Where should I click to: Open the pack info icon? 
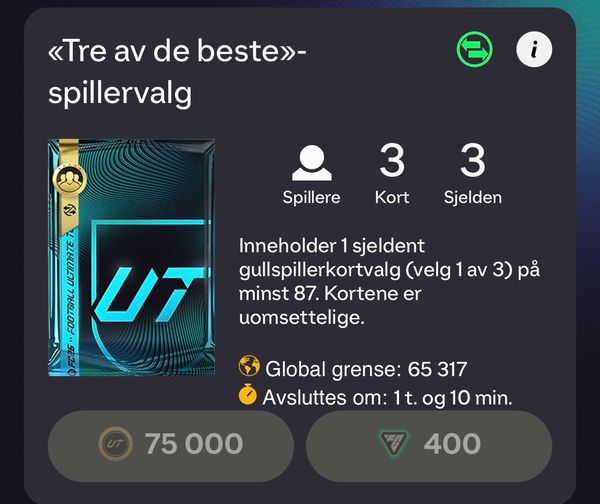(534, 49)
